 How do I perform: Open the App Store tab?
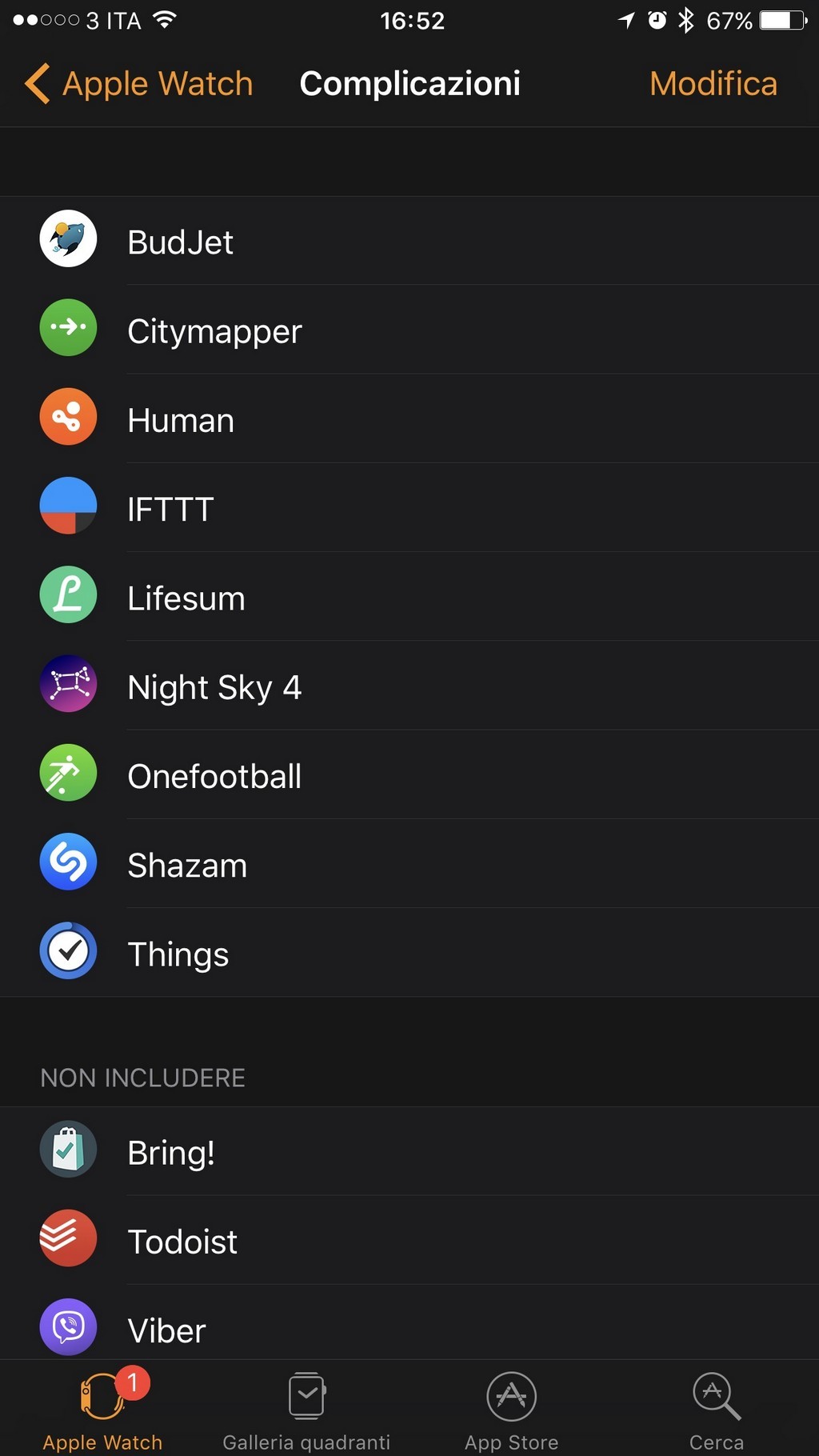(x=512, y=1411)
